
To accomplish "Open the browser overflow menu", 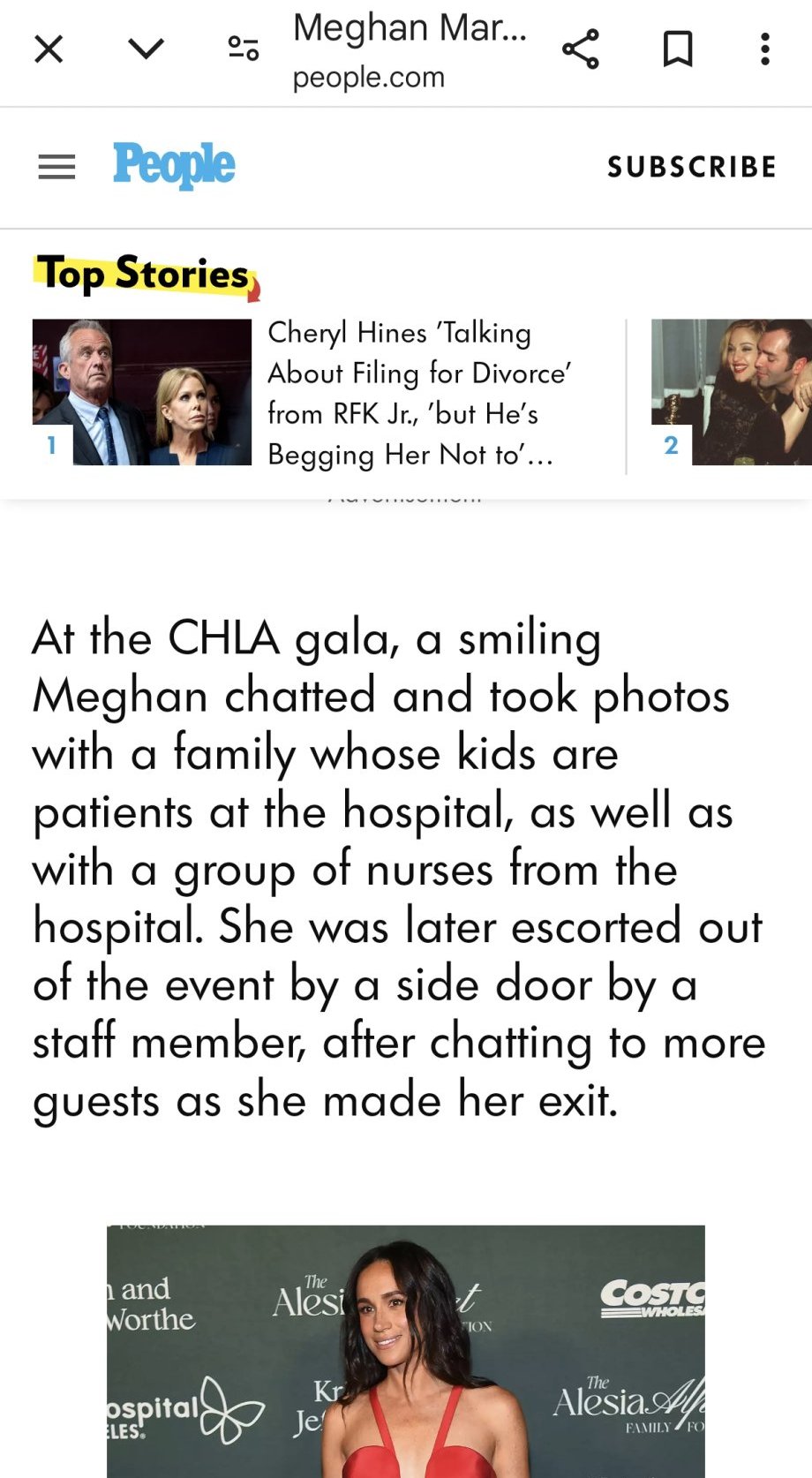I will (764, 49).
